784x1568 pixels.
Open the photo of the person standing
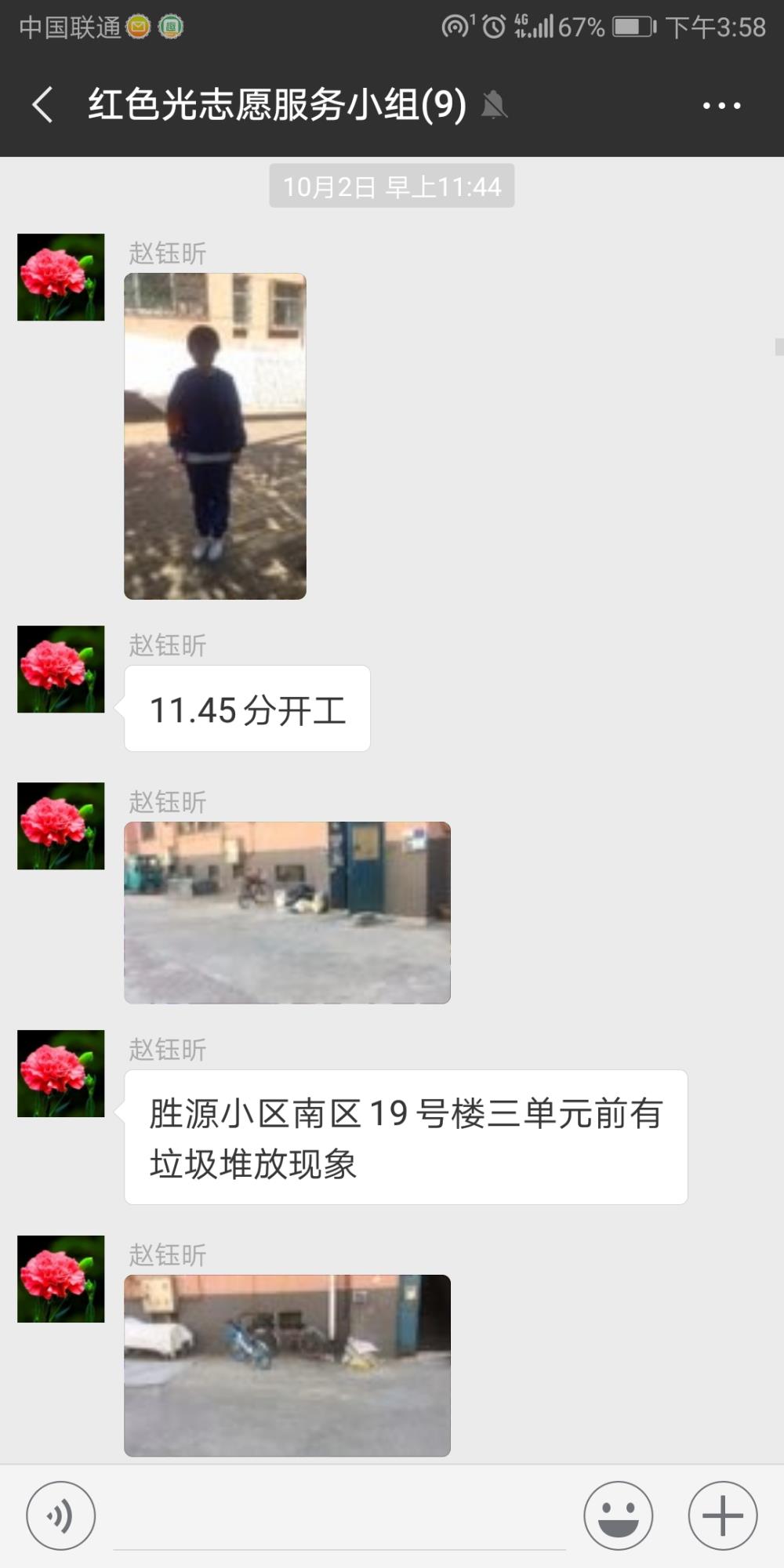[x=215, y=437]
